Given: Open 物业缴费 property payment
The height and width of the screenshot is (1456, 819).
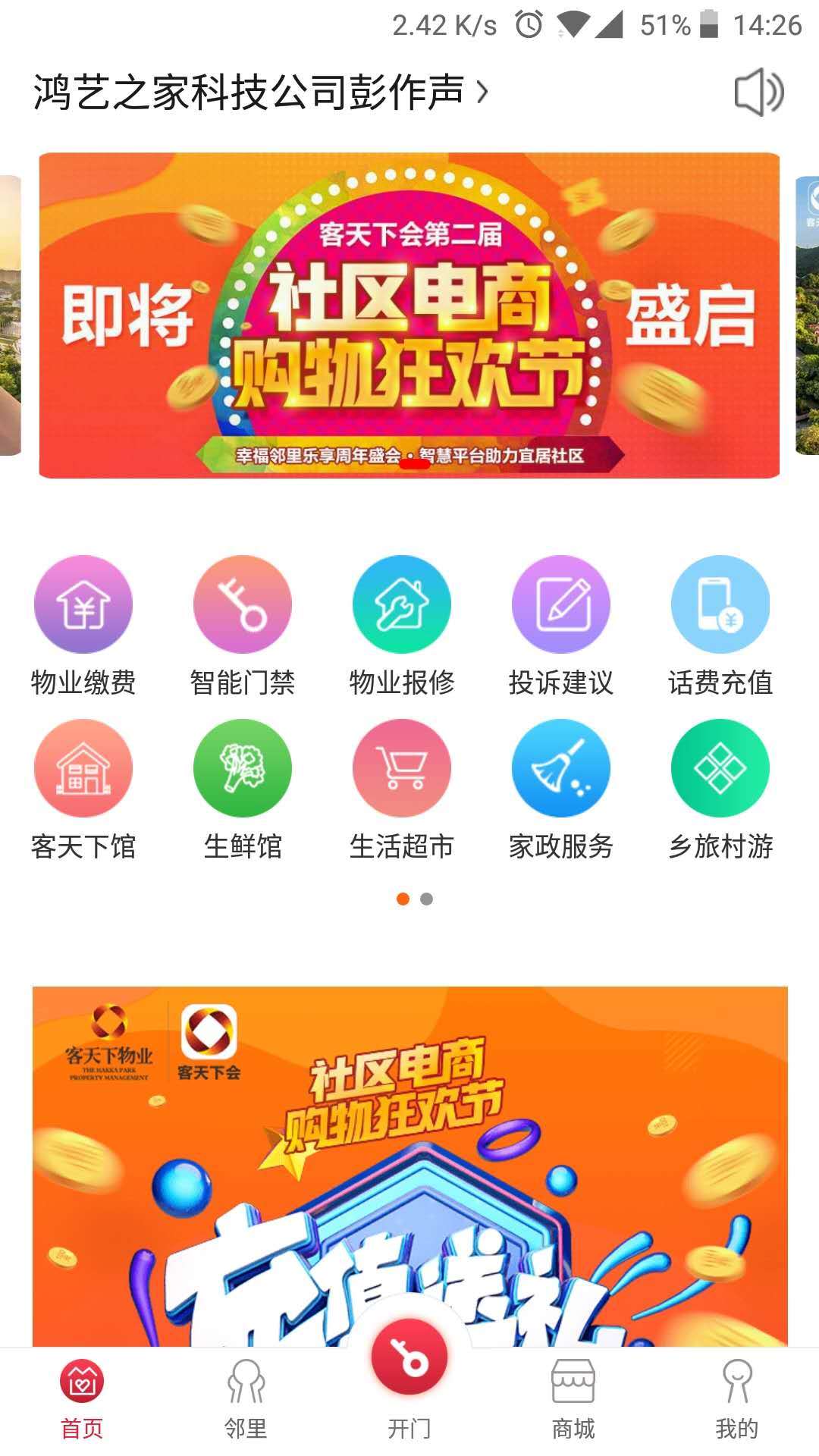Looking at the screenshot, I should point(83,626).
